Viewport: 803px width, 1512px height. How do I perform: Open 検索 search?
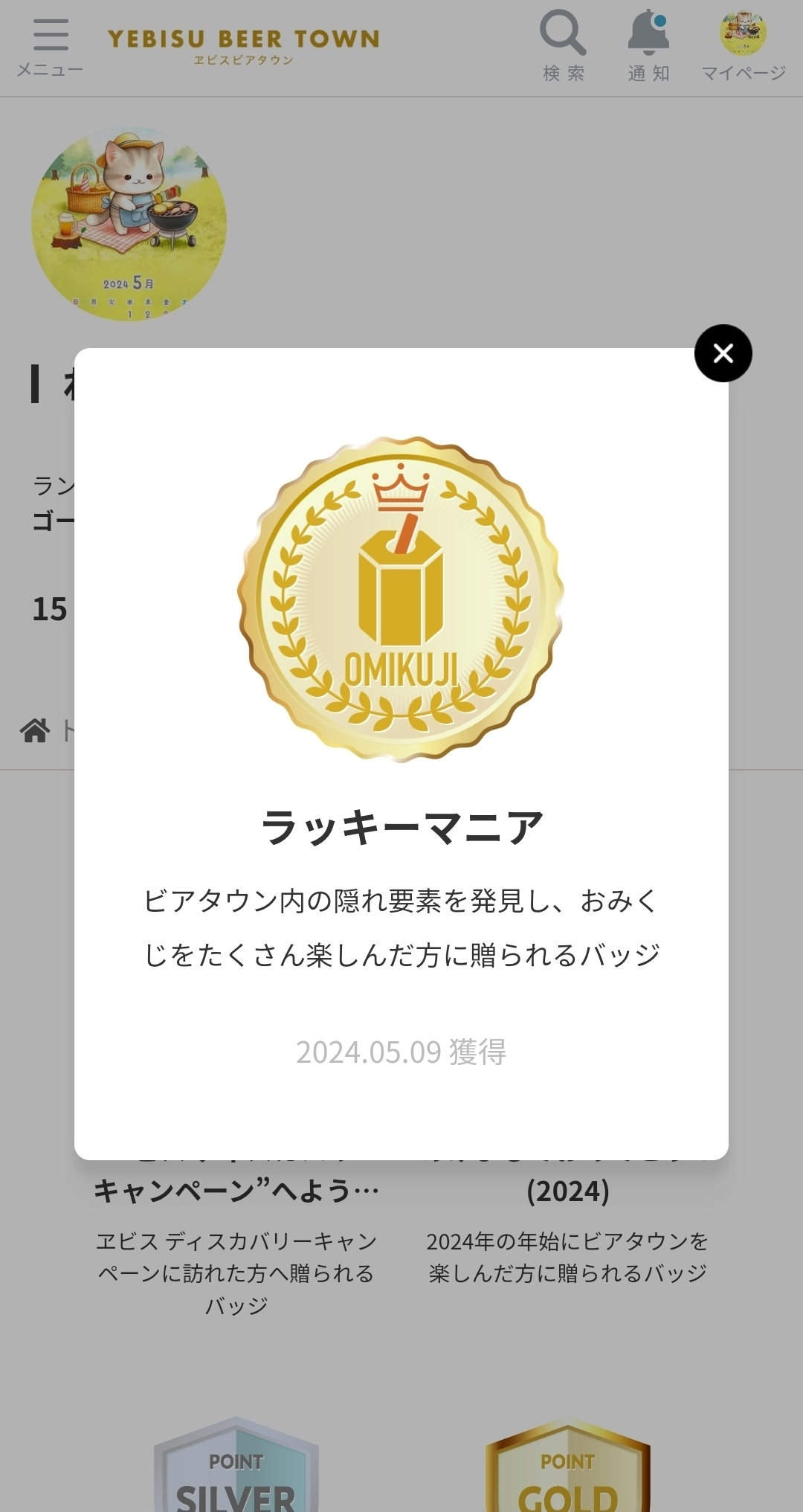click(563, 46)
